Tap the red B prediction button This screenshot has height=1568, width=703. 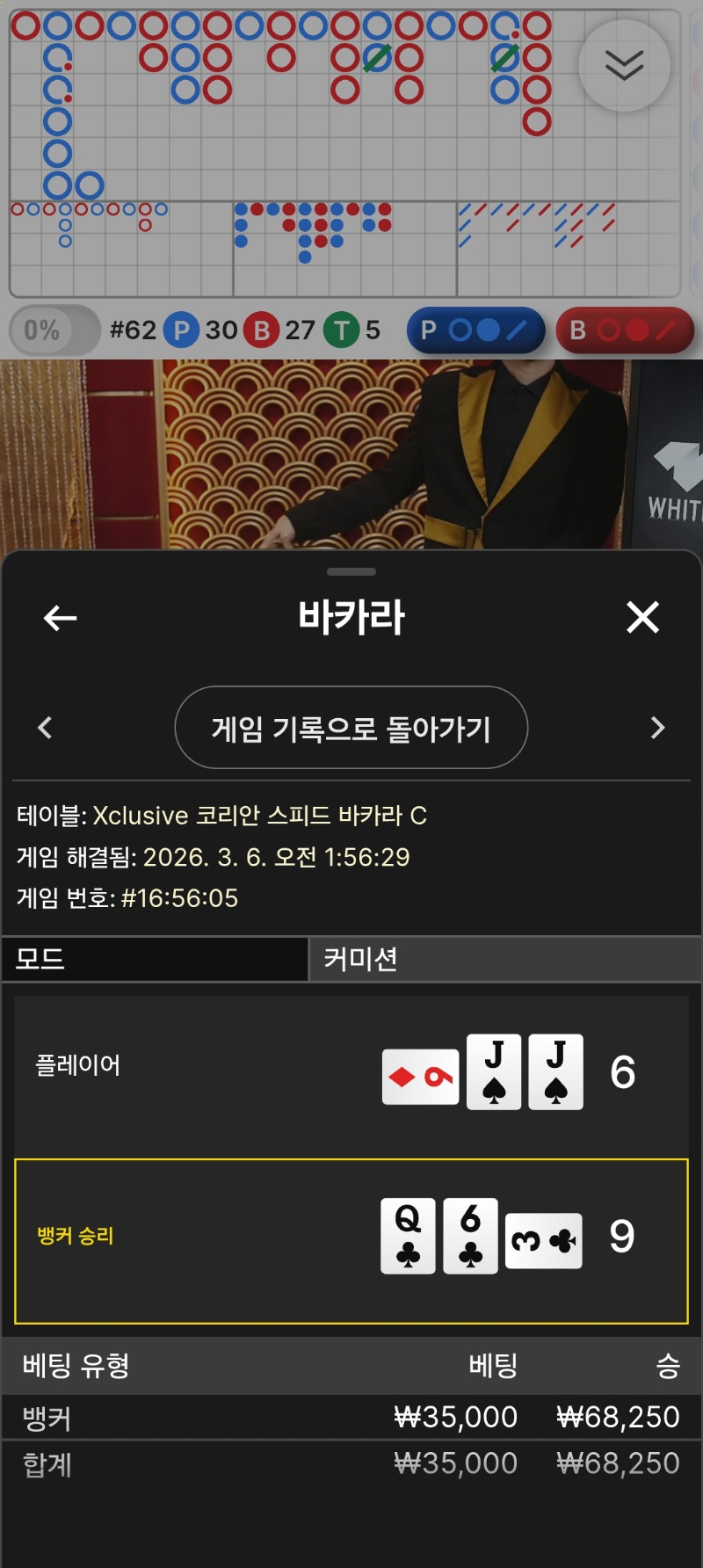point(625,330)
